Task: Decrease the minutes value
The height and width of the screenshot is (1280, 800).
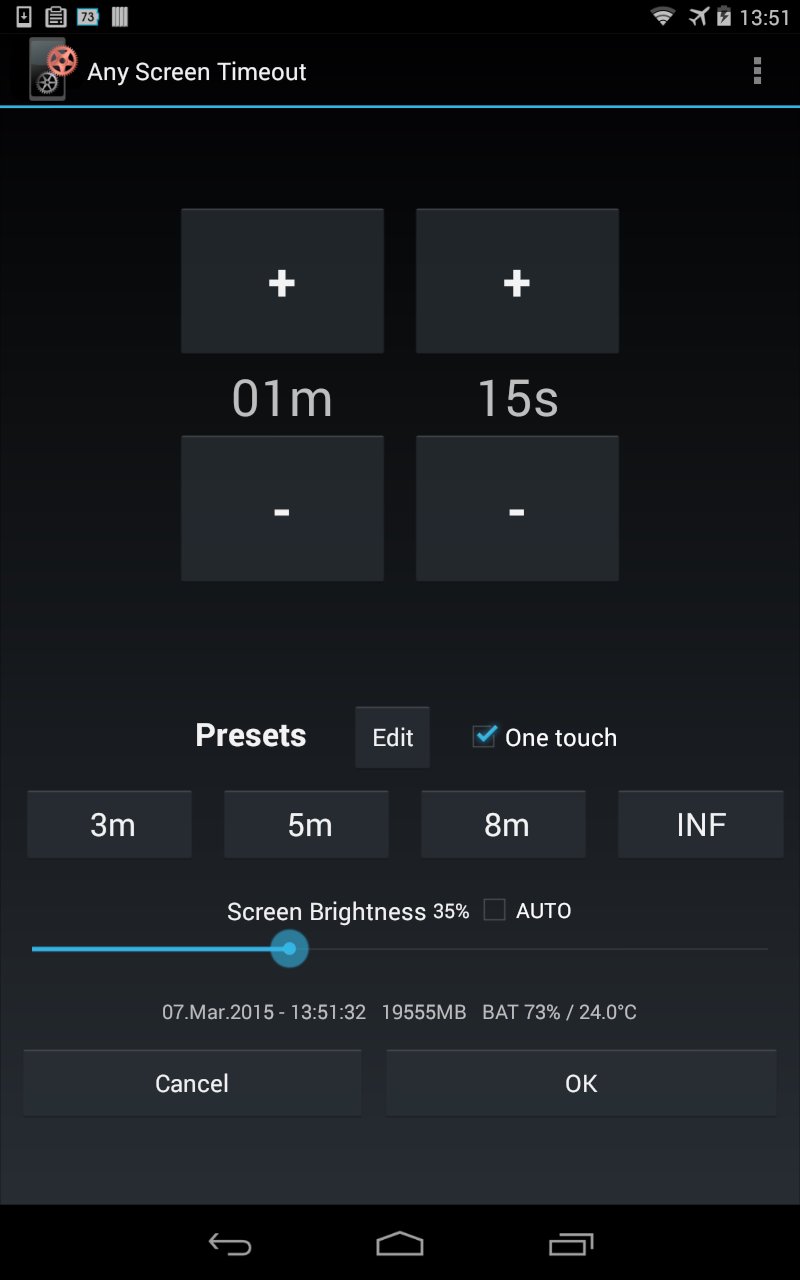Action: pos(282,509)
